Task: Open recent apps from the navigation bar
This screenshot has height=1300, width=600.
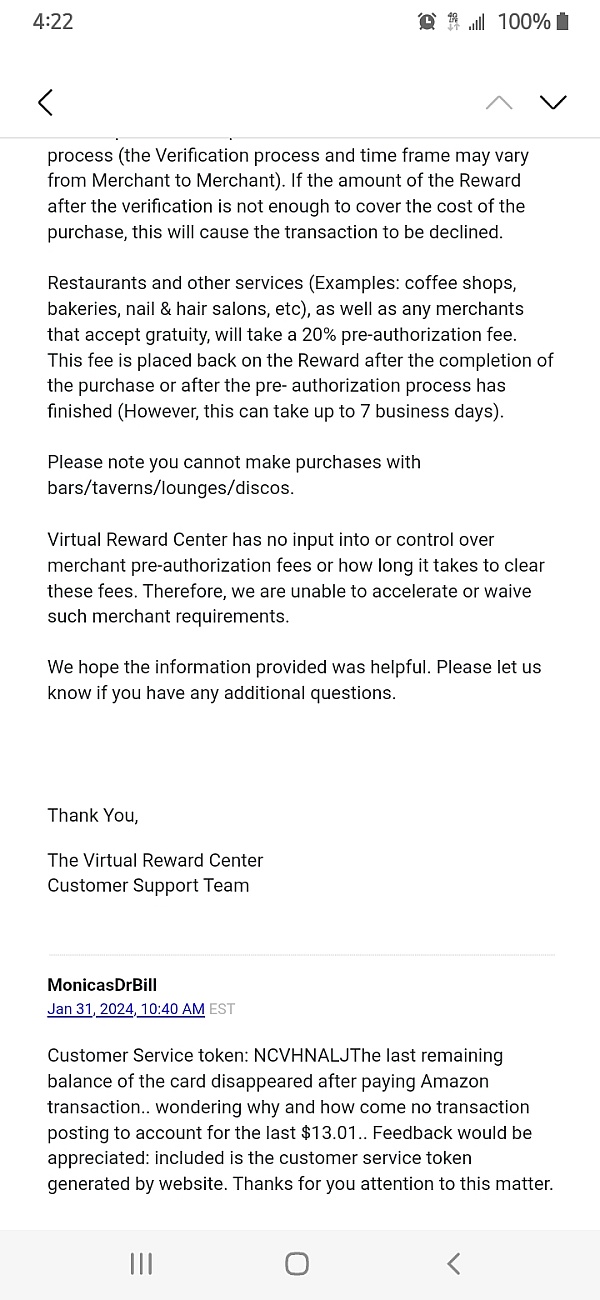Action: (x=141, y=1264)
